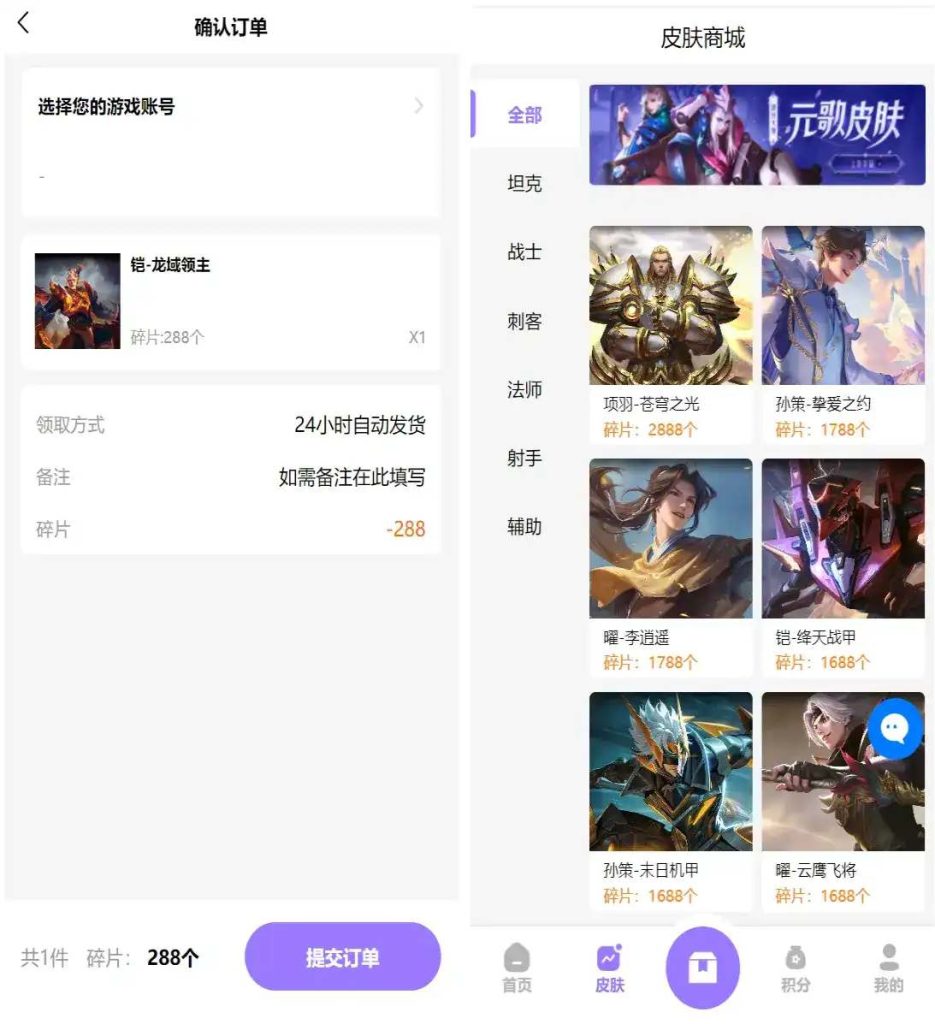
Task: Tap the central purple box icon
Action: pyautogui.click(x=703, y=963)
